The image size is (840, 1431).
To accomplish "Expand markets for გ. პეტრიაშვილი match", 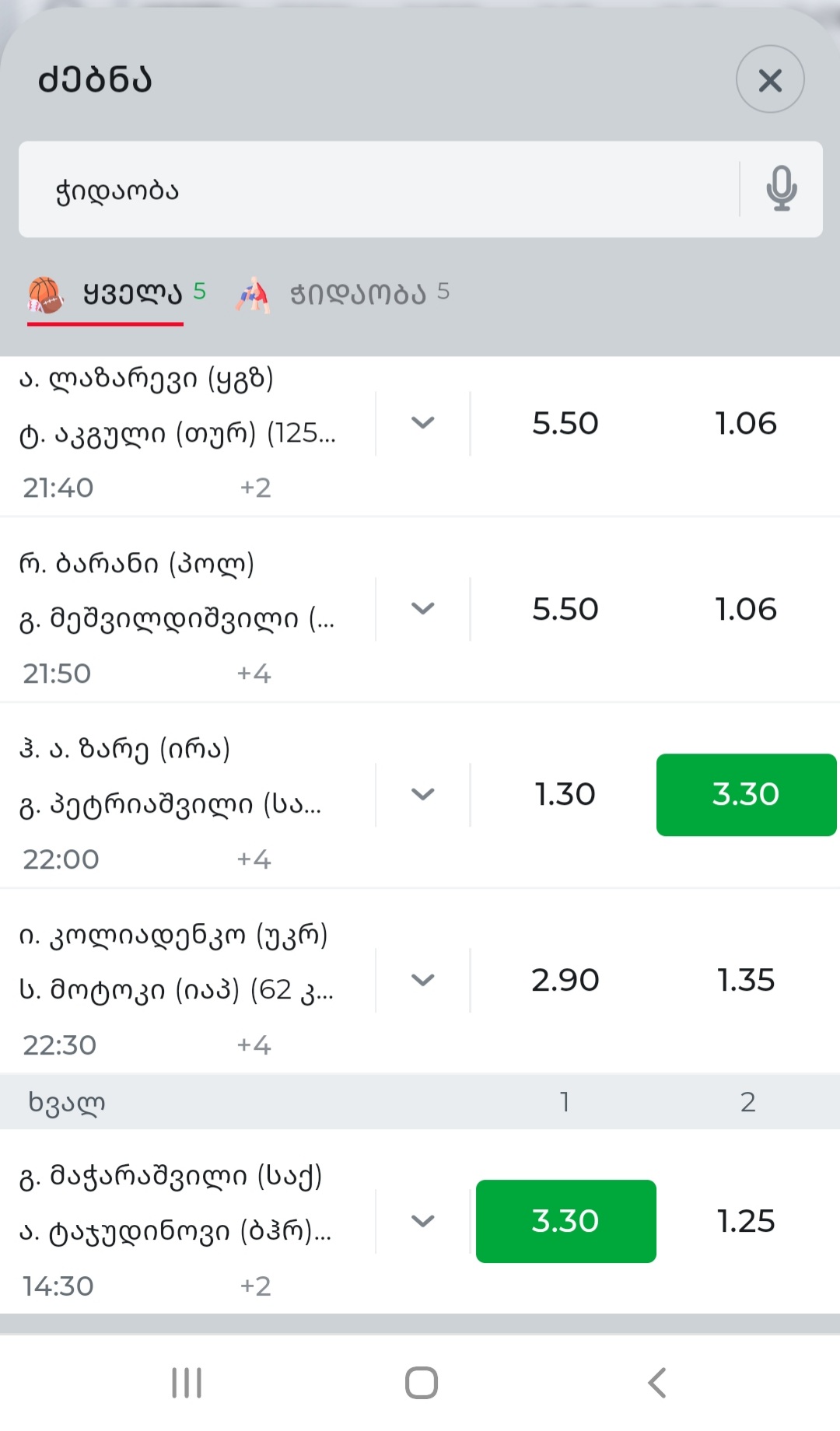I will 422,794.
